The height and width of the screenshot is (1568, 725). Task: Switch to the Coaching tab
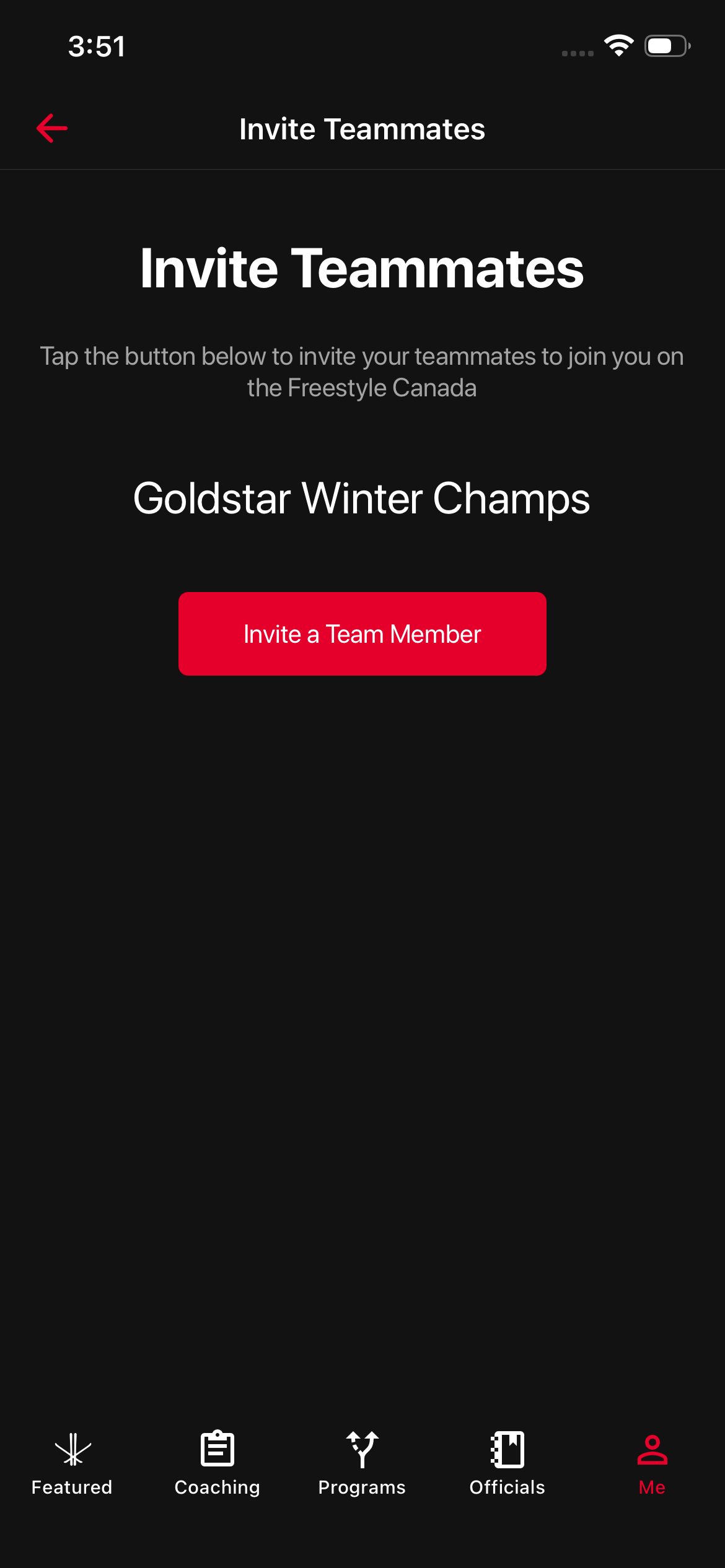pyautogui.click(x=217, y=1474)
